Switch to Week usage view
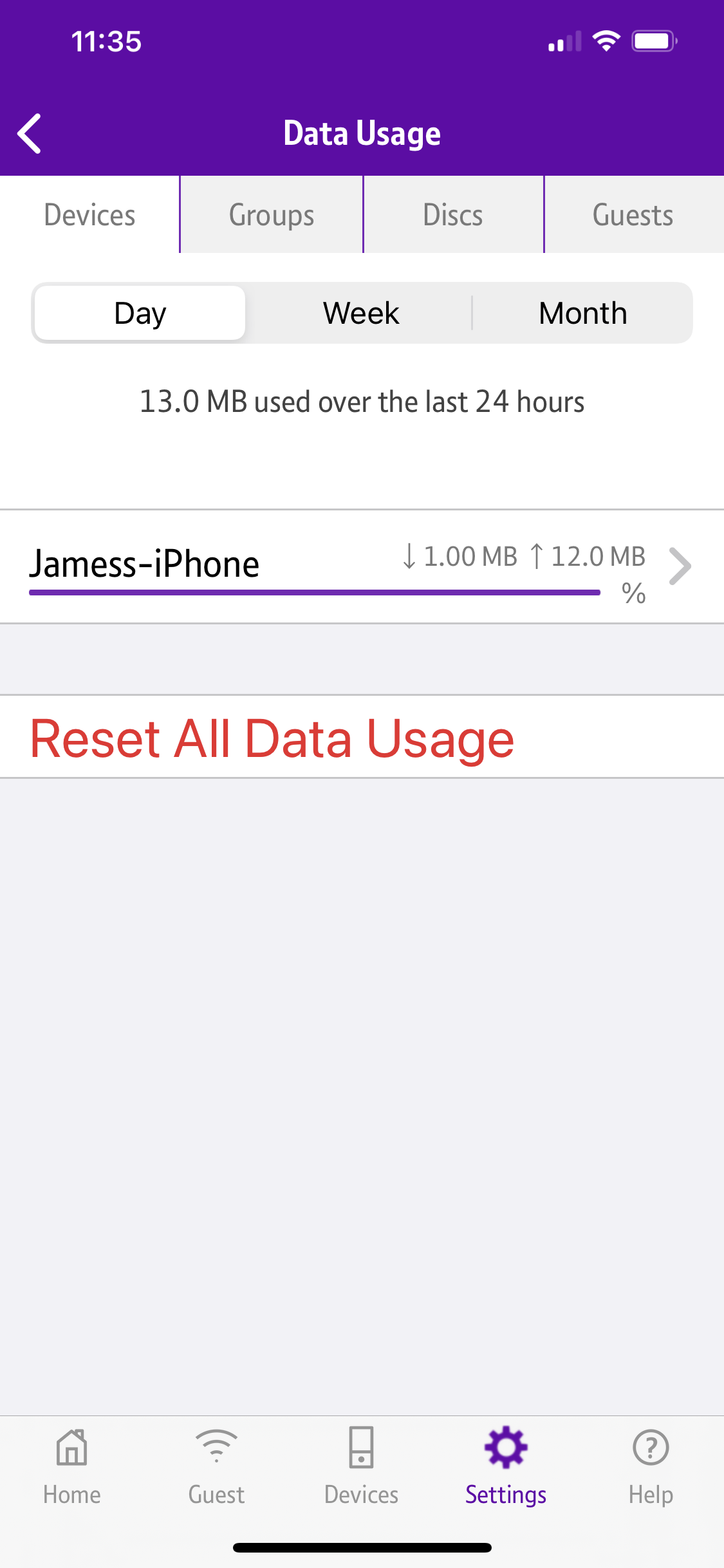The image size is (724, 1568). tap(361, 313)
